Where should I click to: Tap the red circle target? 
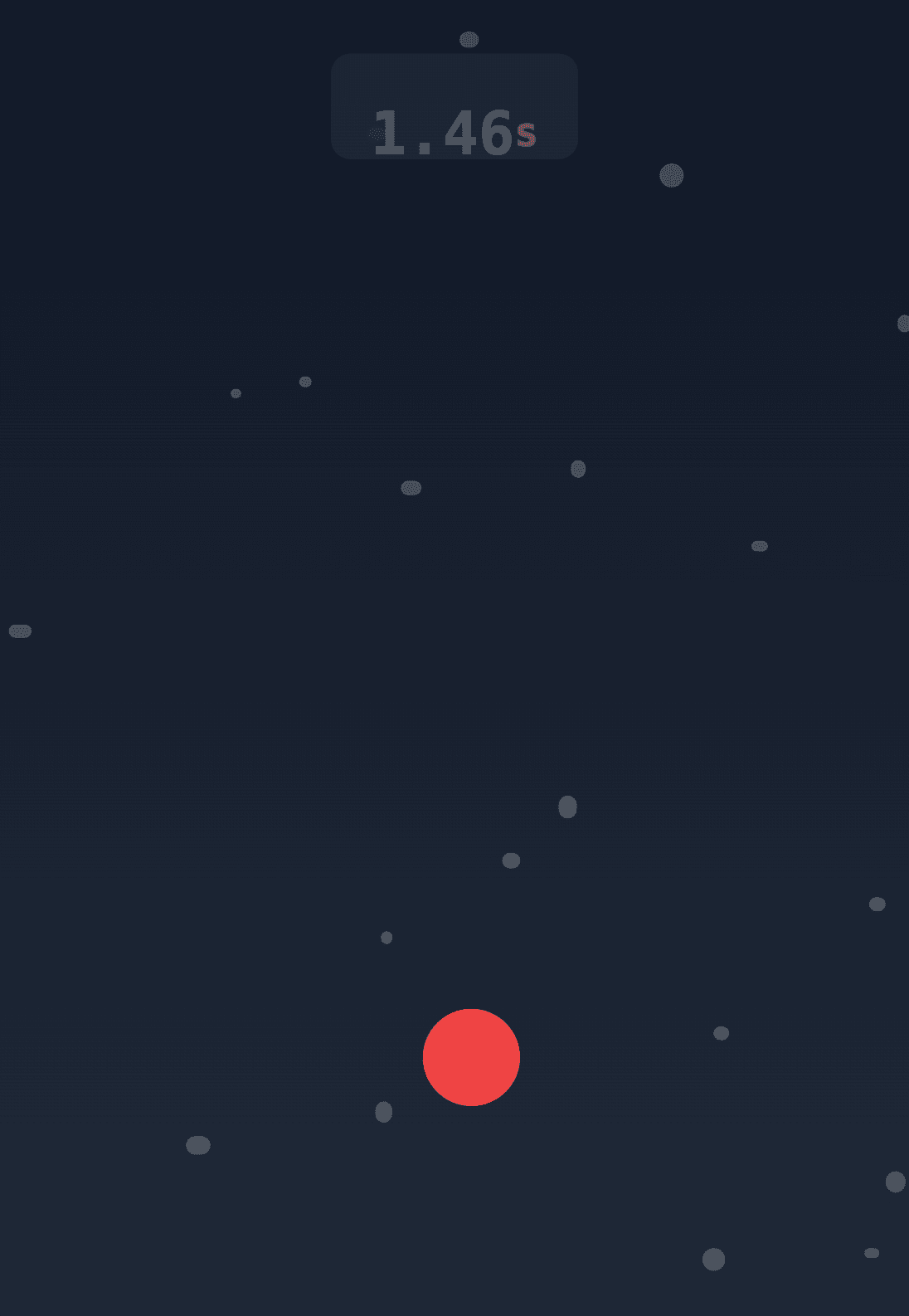point(471,1057)
